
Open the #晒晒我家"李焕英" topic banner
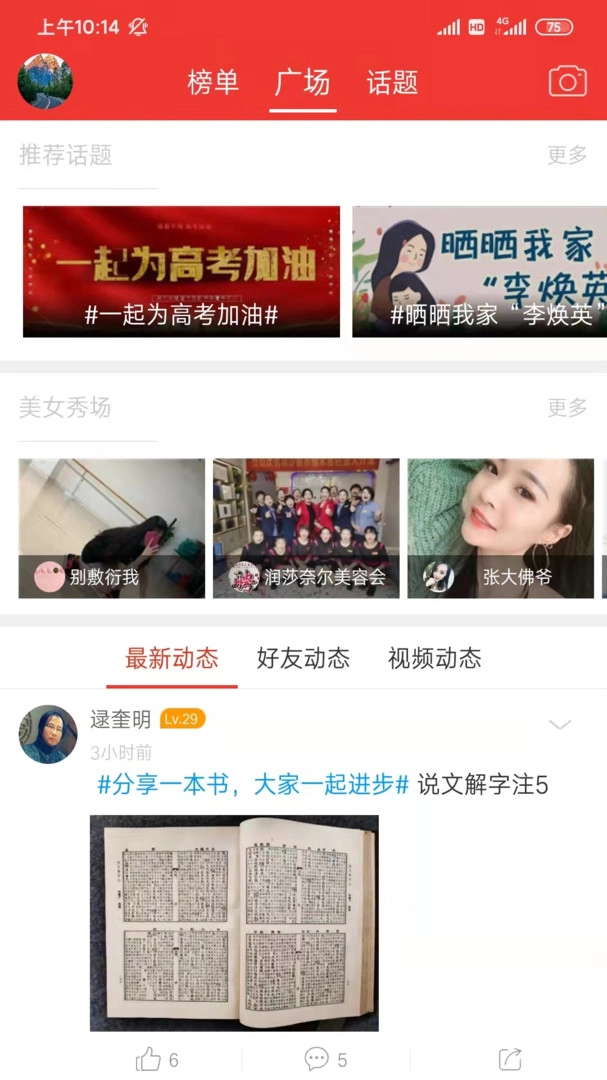tap(480, 271)
